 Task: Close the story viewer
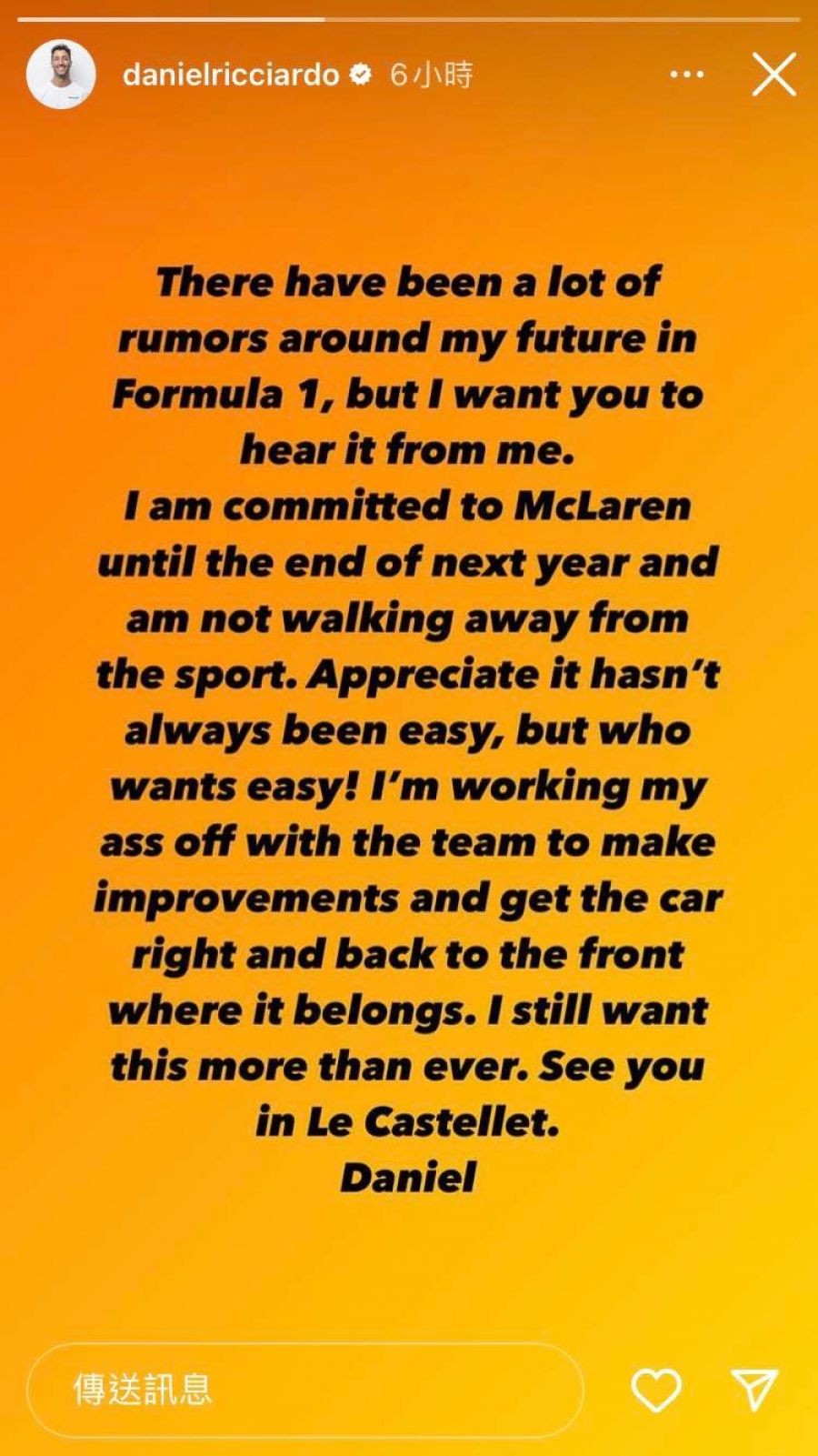(x=773, y=75)
